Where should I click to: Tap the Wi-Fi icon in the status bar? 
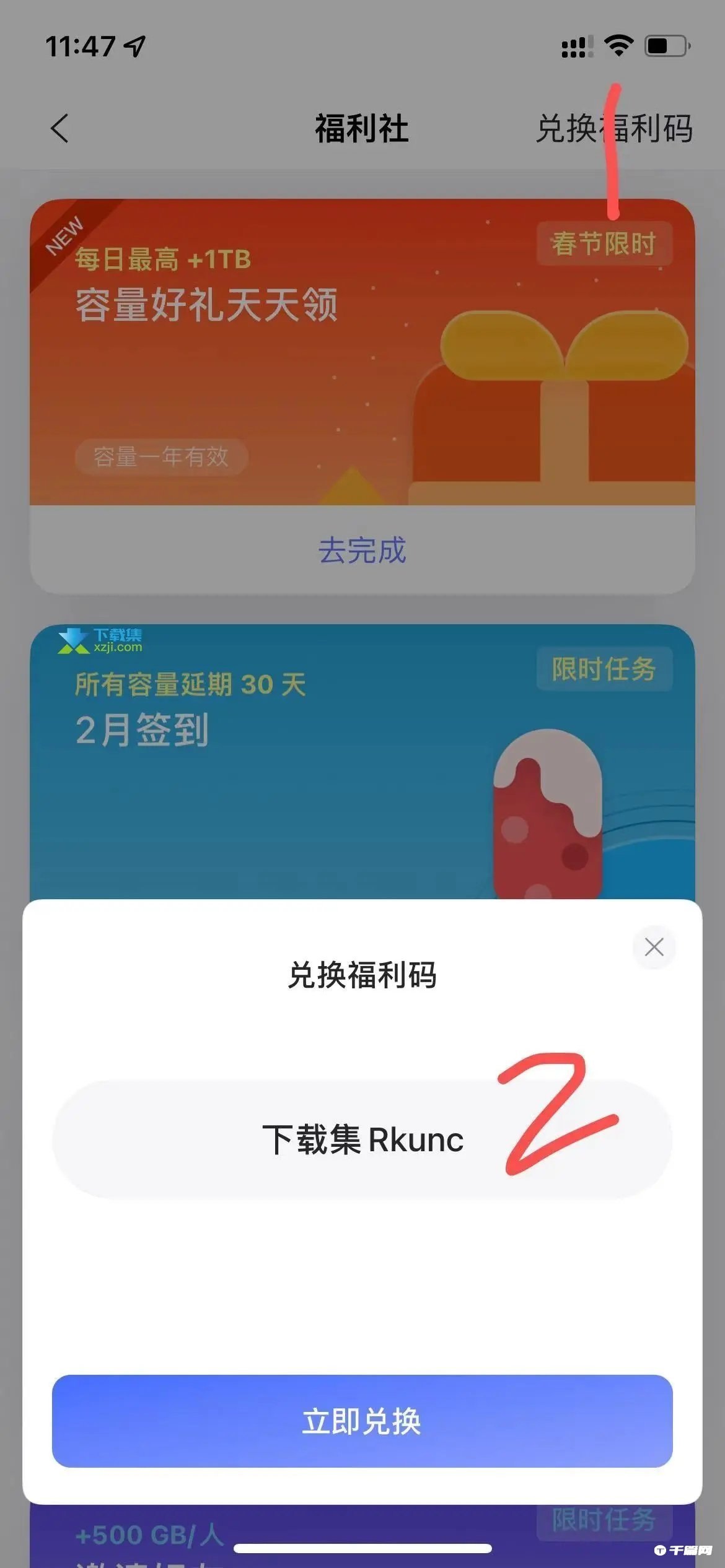tap(619, 44)
